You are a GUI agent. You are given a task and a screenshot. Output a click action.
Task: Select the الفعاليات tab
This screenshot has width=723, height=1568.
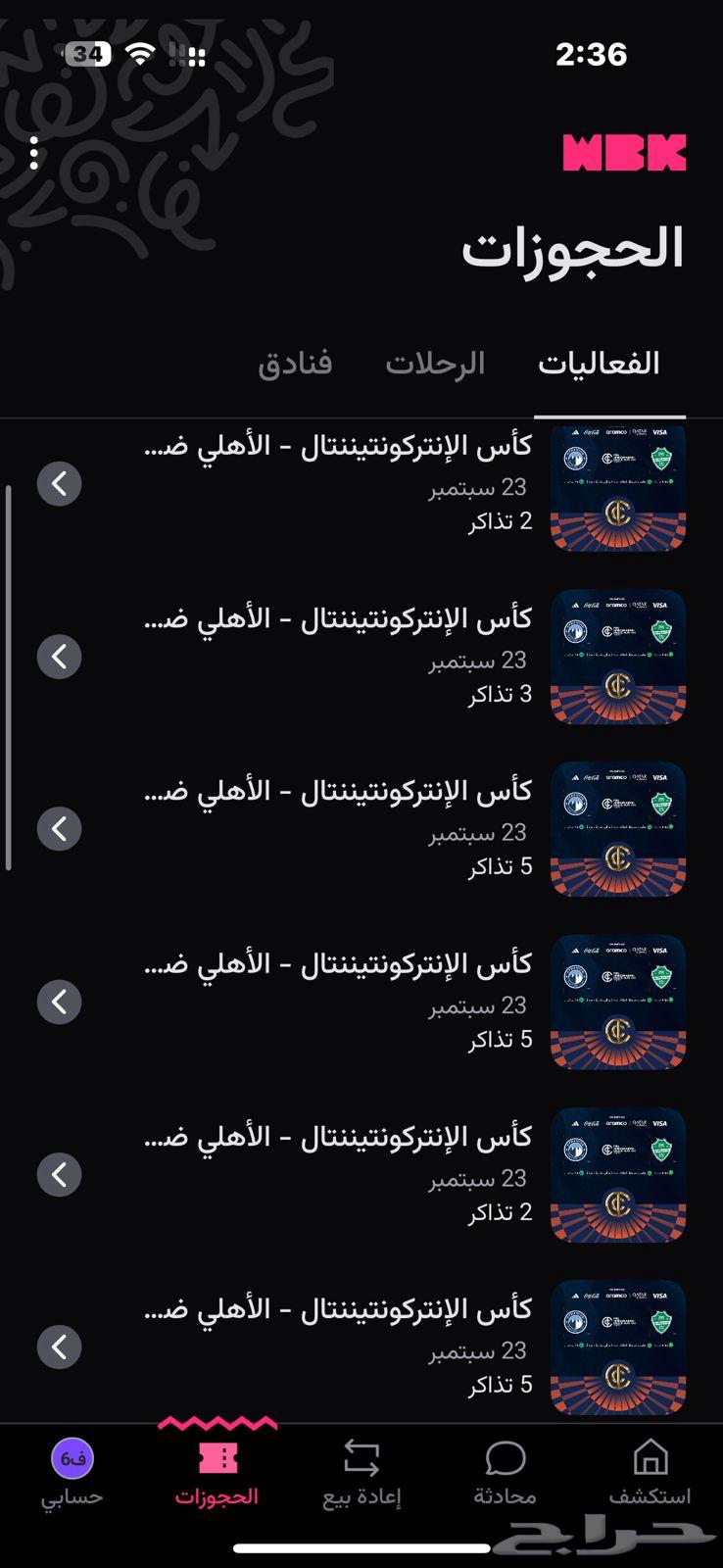coord(599,363)
